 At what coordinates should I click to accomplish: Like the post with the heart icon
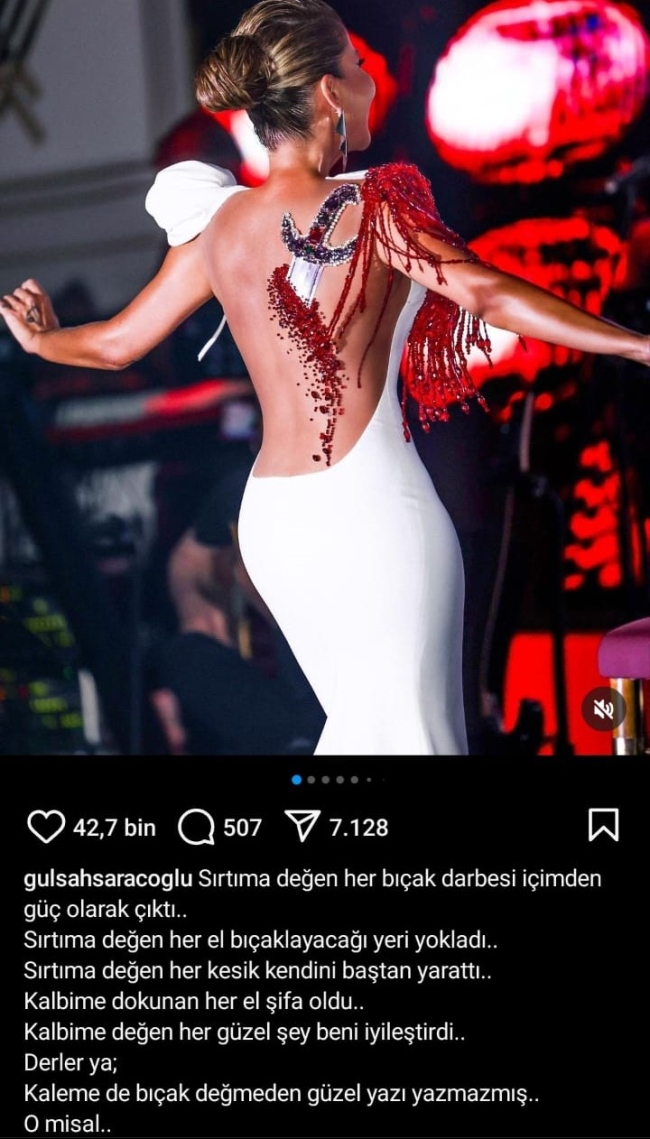tap(46, 826)
